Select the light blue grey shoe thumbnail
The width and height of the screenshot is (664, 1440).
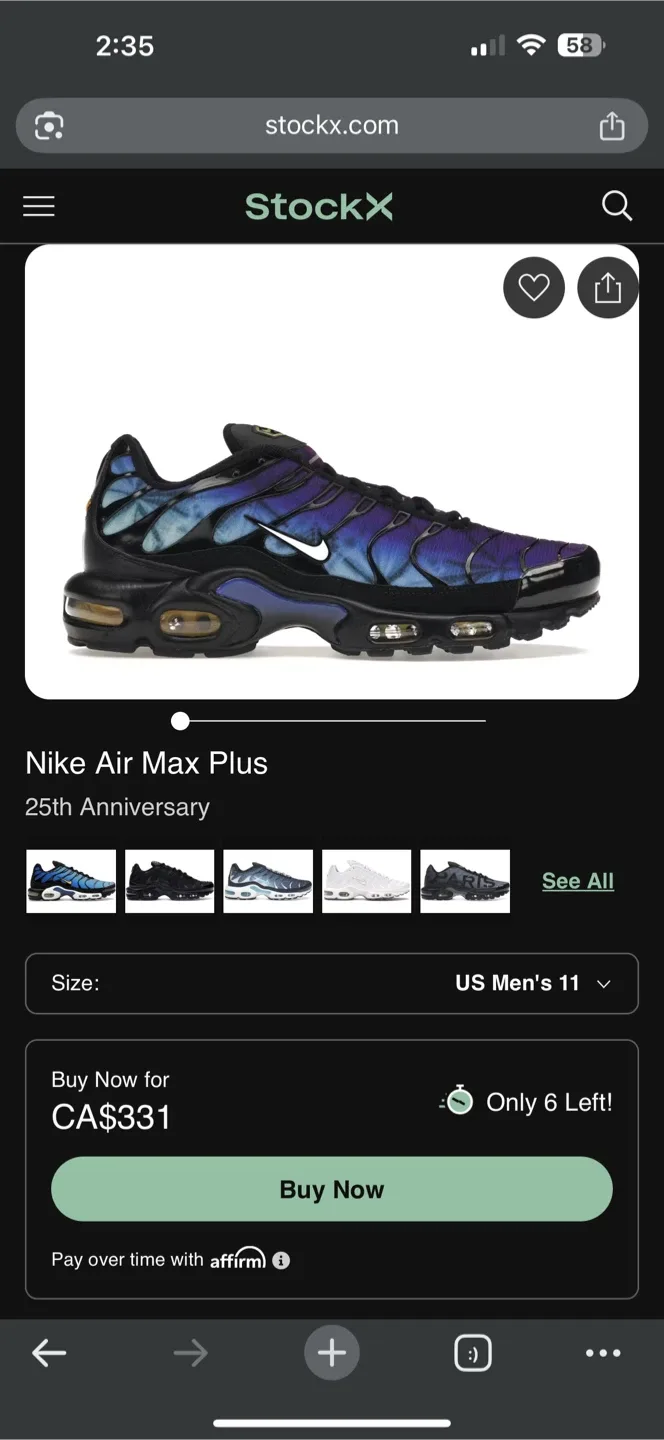point(268,881)
